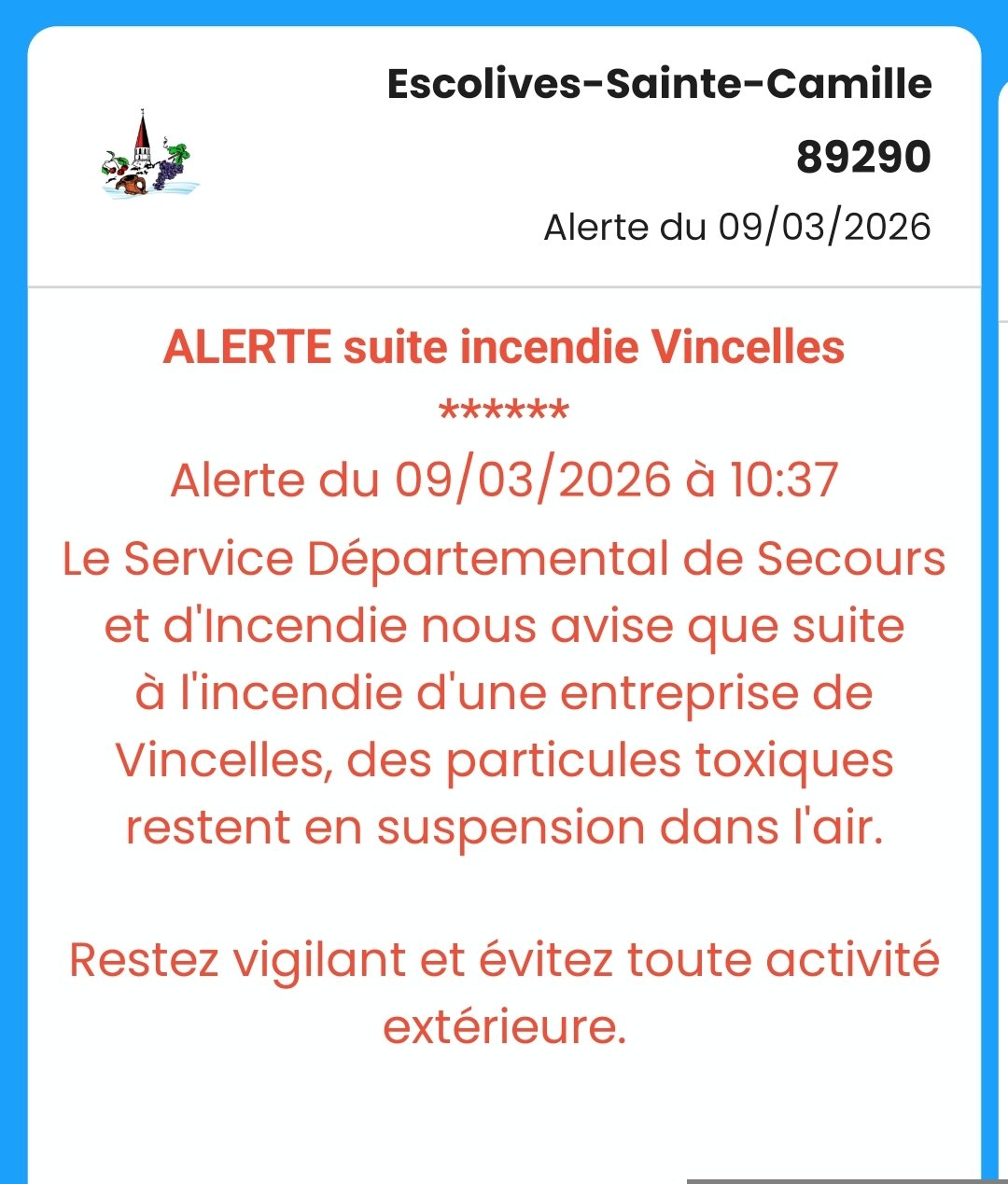1008x1184 pixels.
Task: Open the Escolives-Sainte-Camille commune header
Action: point(658,84)
